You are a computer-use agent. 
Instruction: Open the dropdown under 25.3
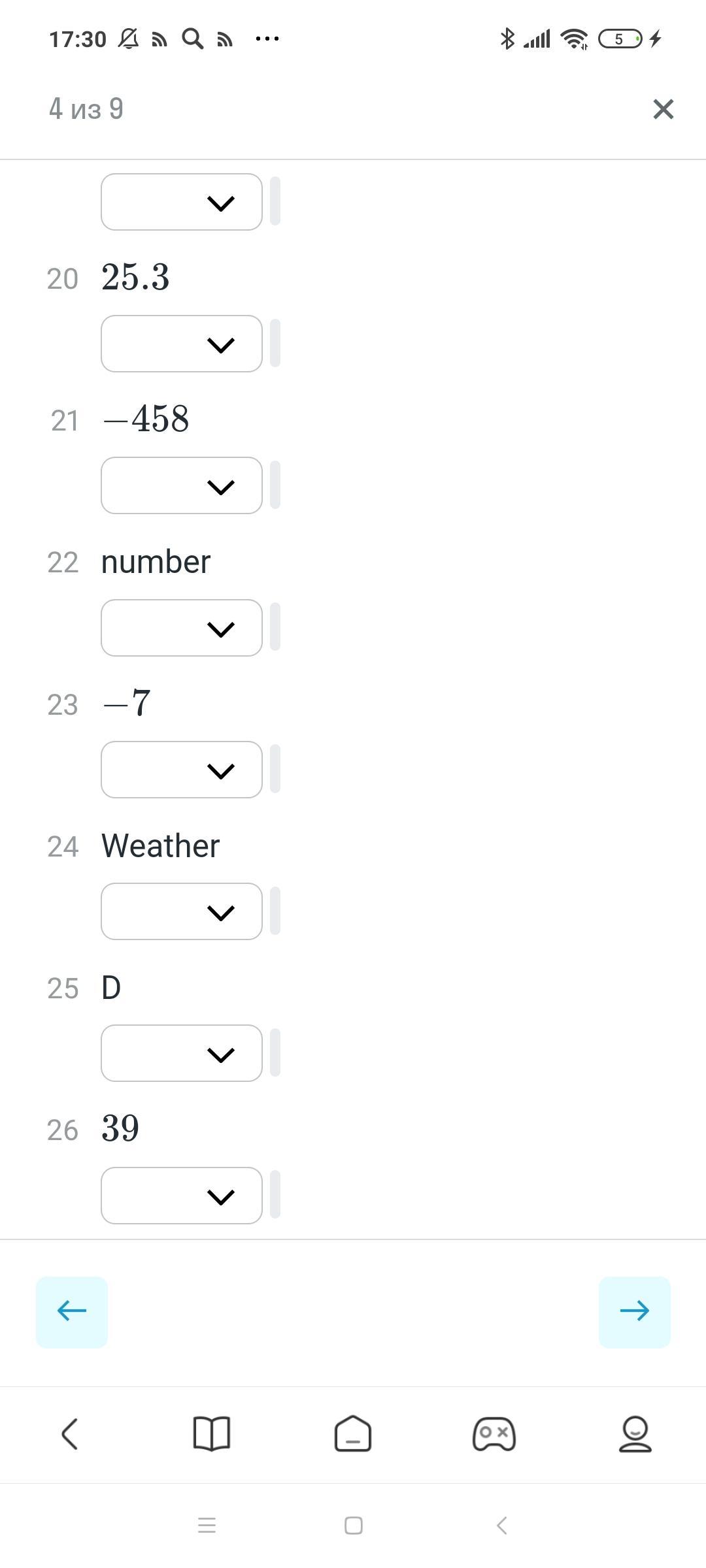pos(182,344)
